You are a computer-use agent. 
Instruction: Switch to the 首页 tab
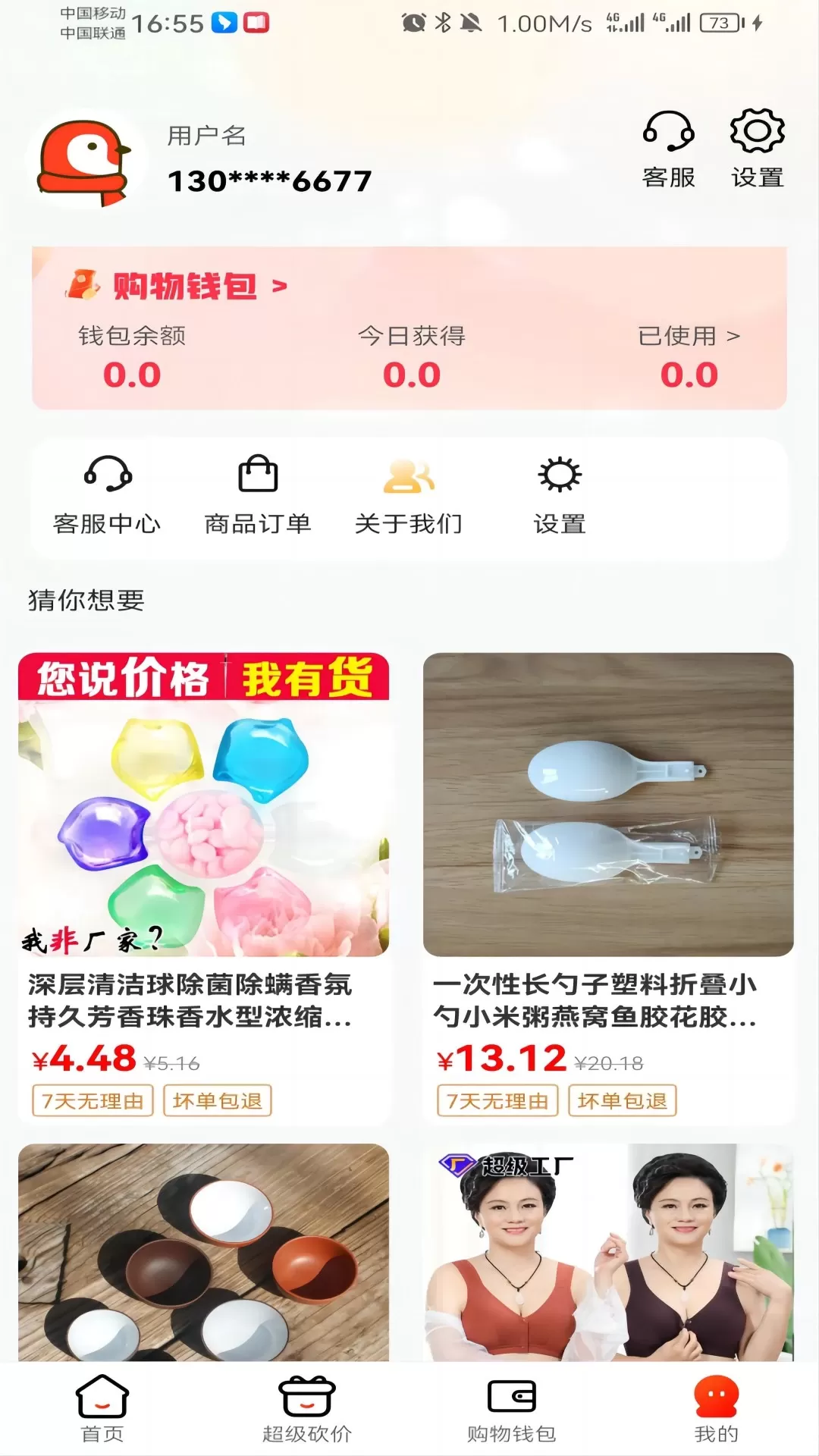(102, 1408)
